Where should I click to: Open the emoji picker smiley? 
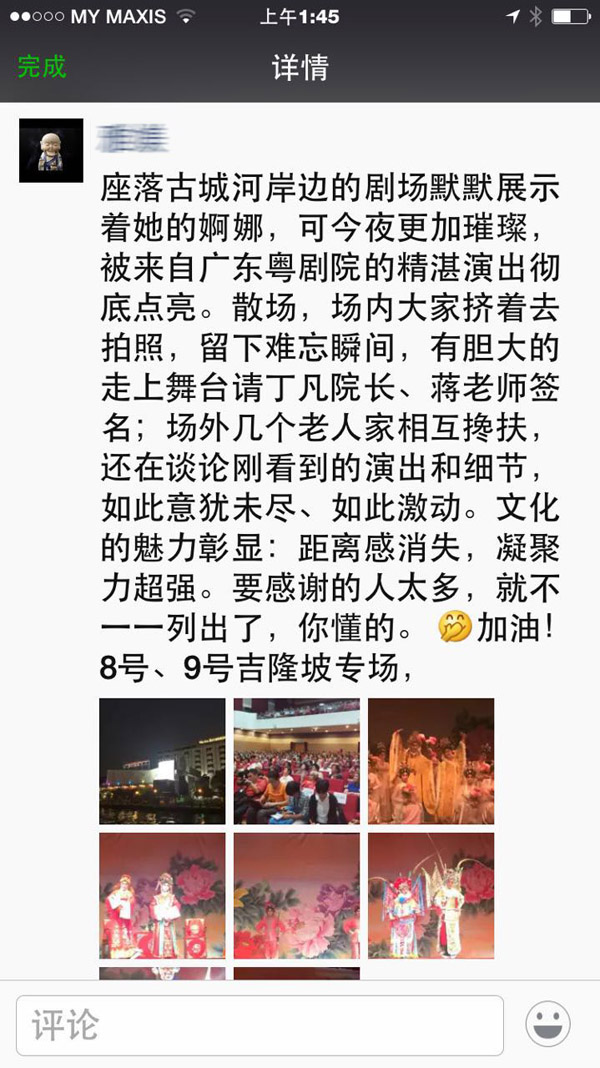pyautogui.click(x=548, y=1025)
